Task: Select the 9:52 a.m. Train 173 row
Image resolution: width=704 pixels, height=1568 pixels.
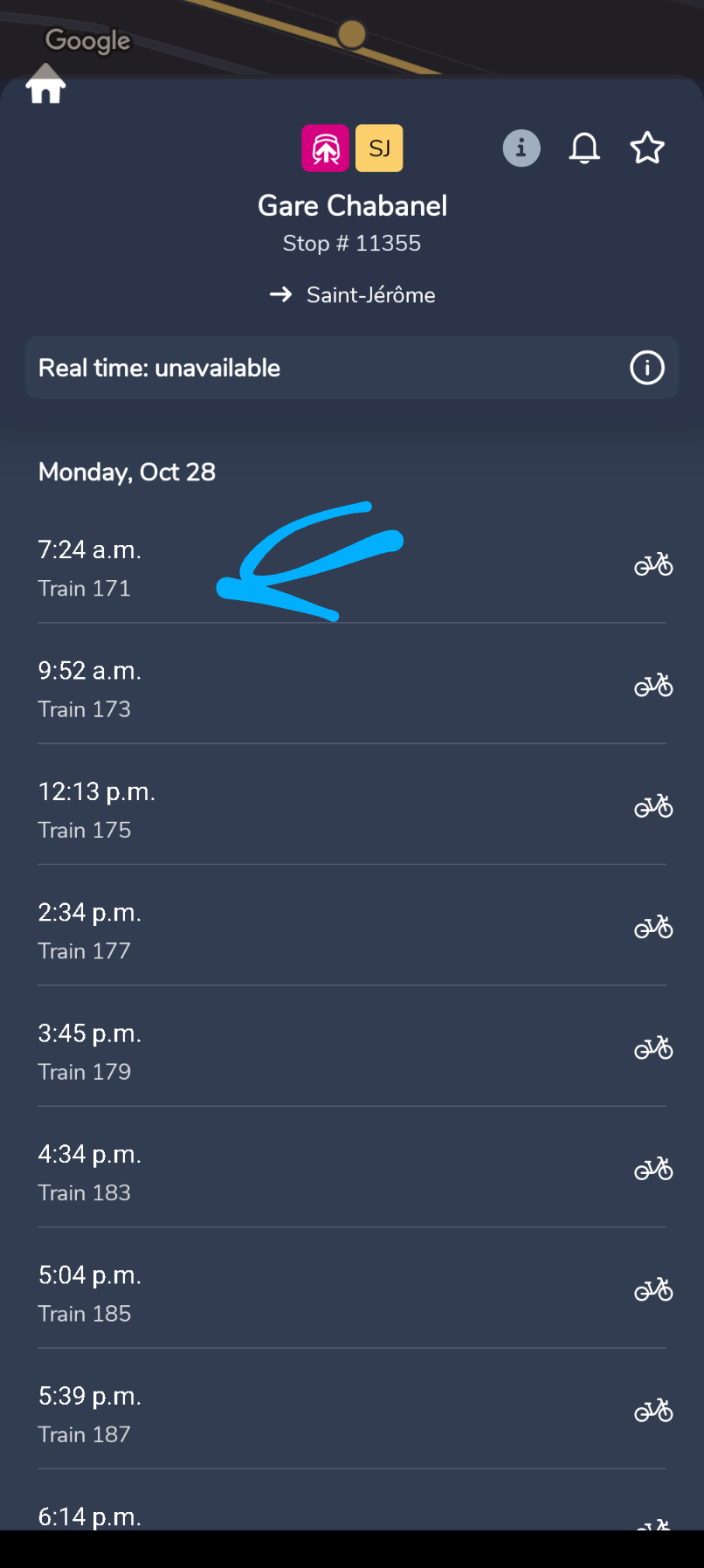Action: click(352, 684)
